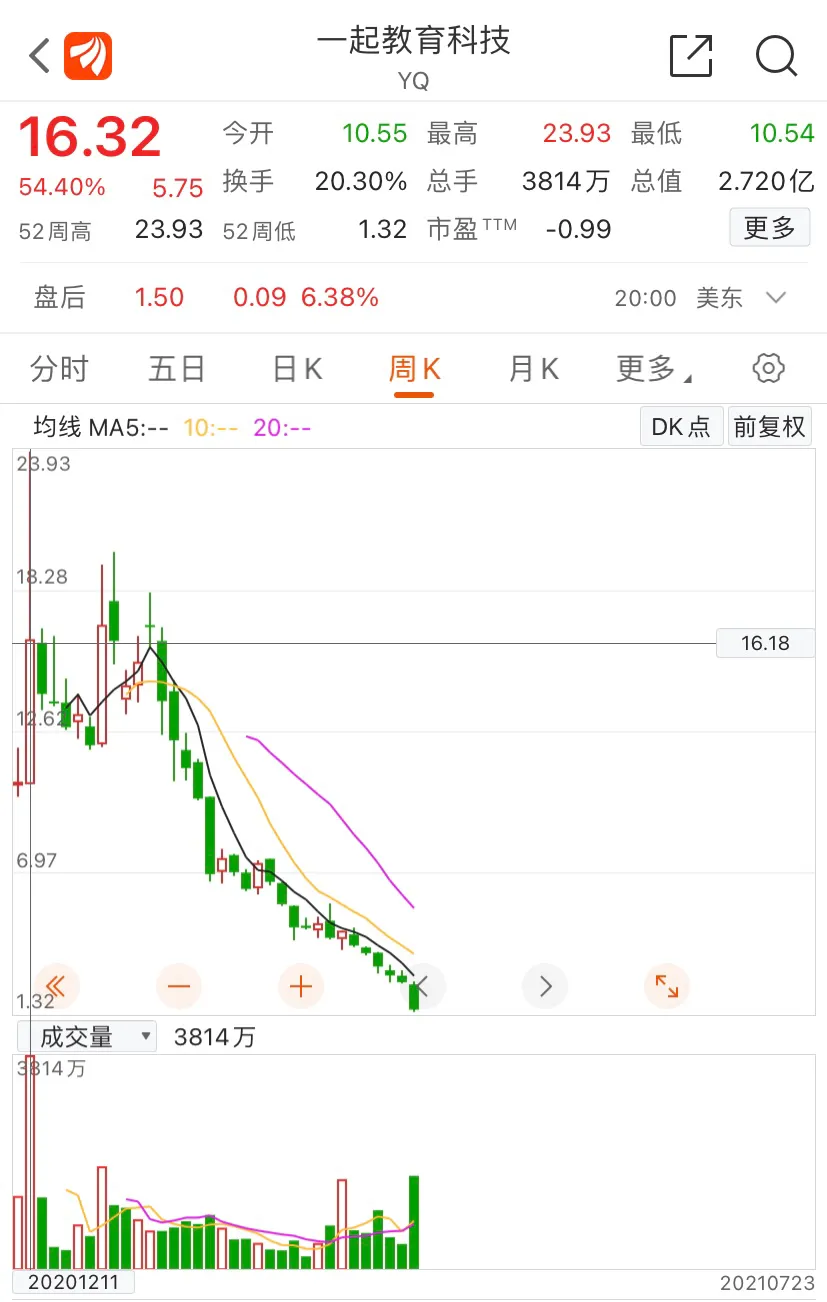Change the 前复权 adjustment setting

[769, 427]
